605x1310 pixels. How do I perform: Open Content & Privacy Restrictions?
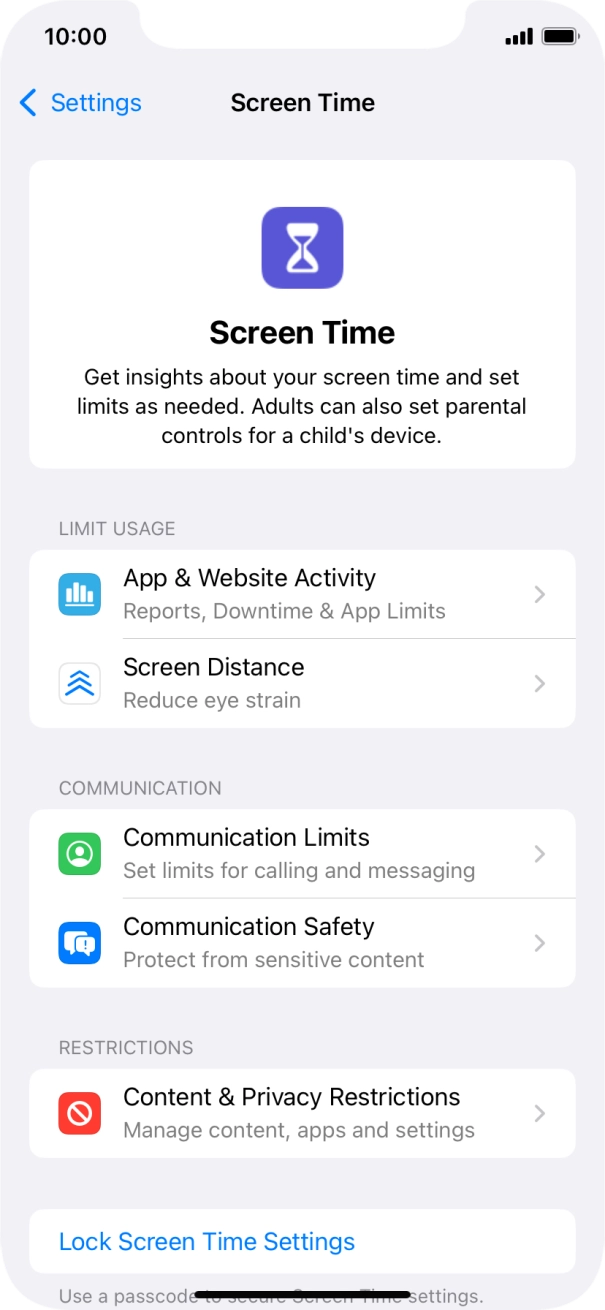[x=302, y=1113]
